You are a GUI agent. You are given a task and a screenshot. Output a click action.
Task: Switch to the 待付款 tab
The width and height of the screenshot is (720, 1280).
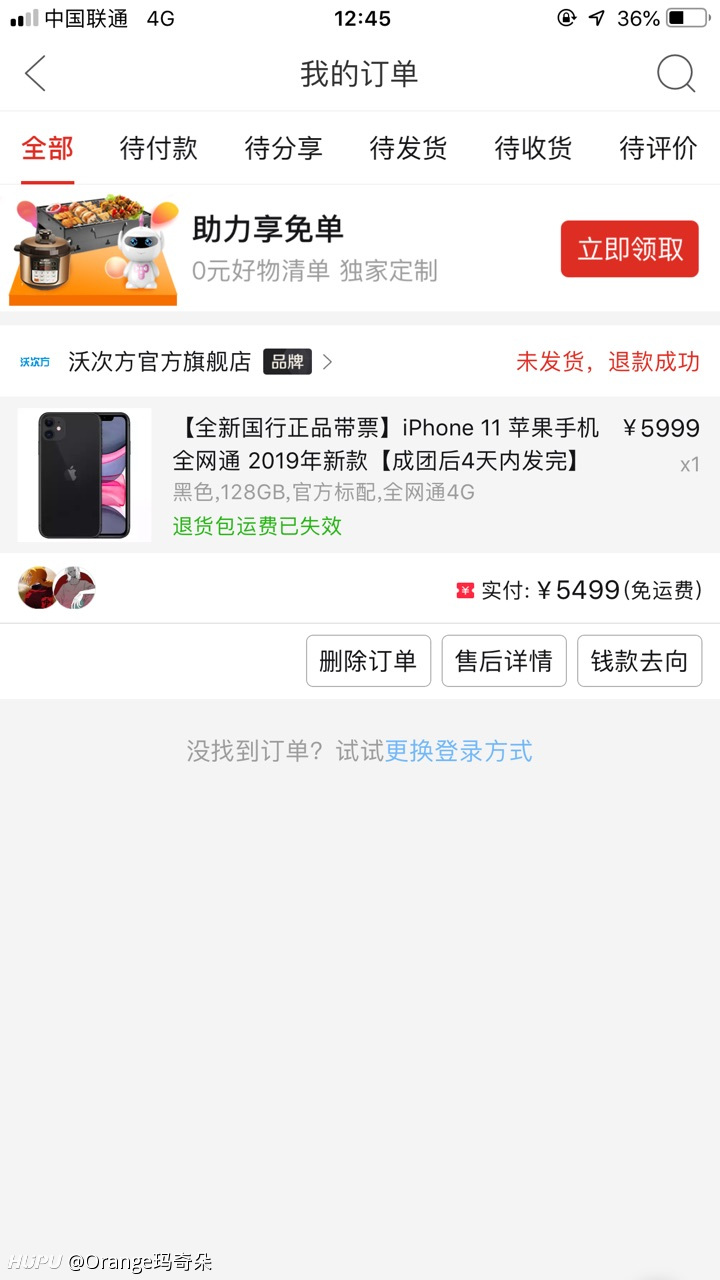click(159, 149)
